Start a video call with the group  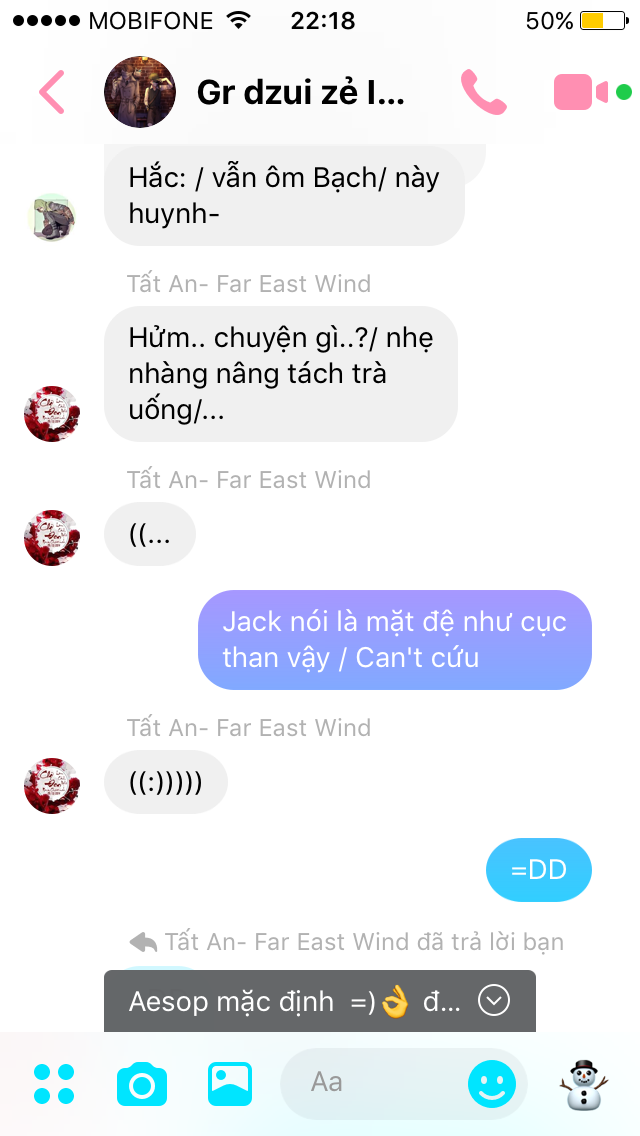(x=581, y=92)
